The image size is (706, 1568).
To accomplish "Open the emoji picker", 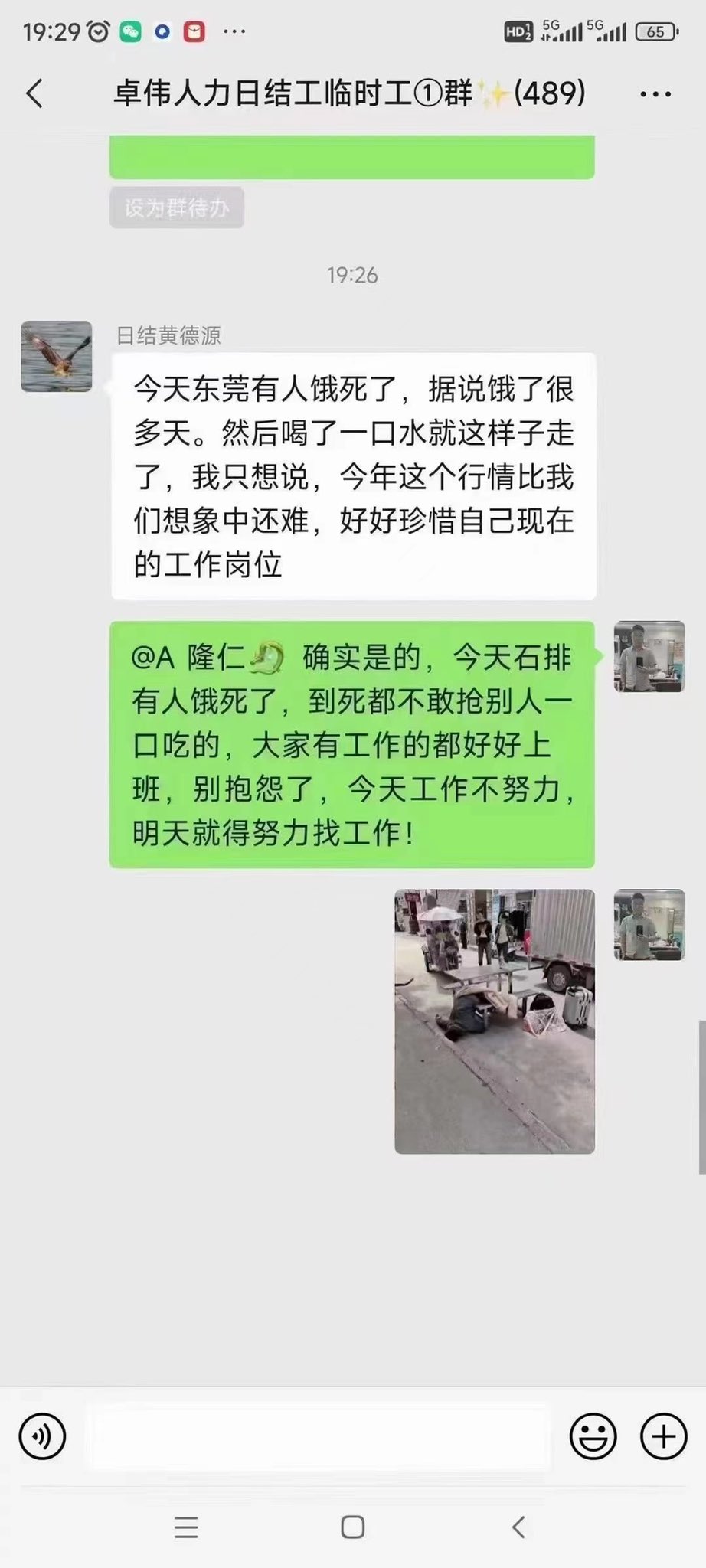I will click(593, 1436).
